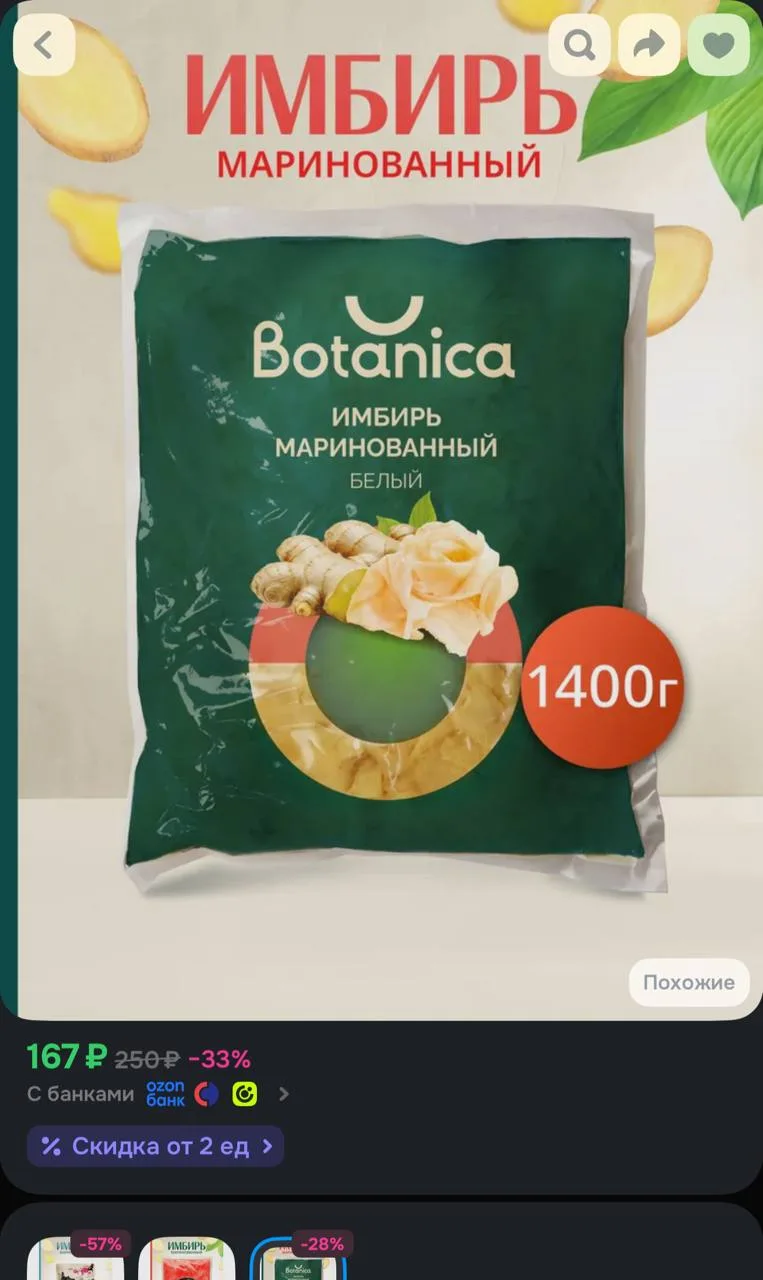Open the product image of Botanica ginger
The height and width of the screenshot is (1280, 763).
coord(381,510)
